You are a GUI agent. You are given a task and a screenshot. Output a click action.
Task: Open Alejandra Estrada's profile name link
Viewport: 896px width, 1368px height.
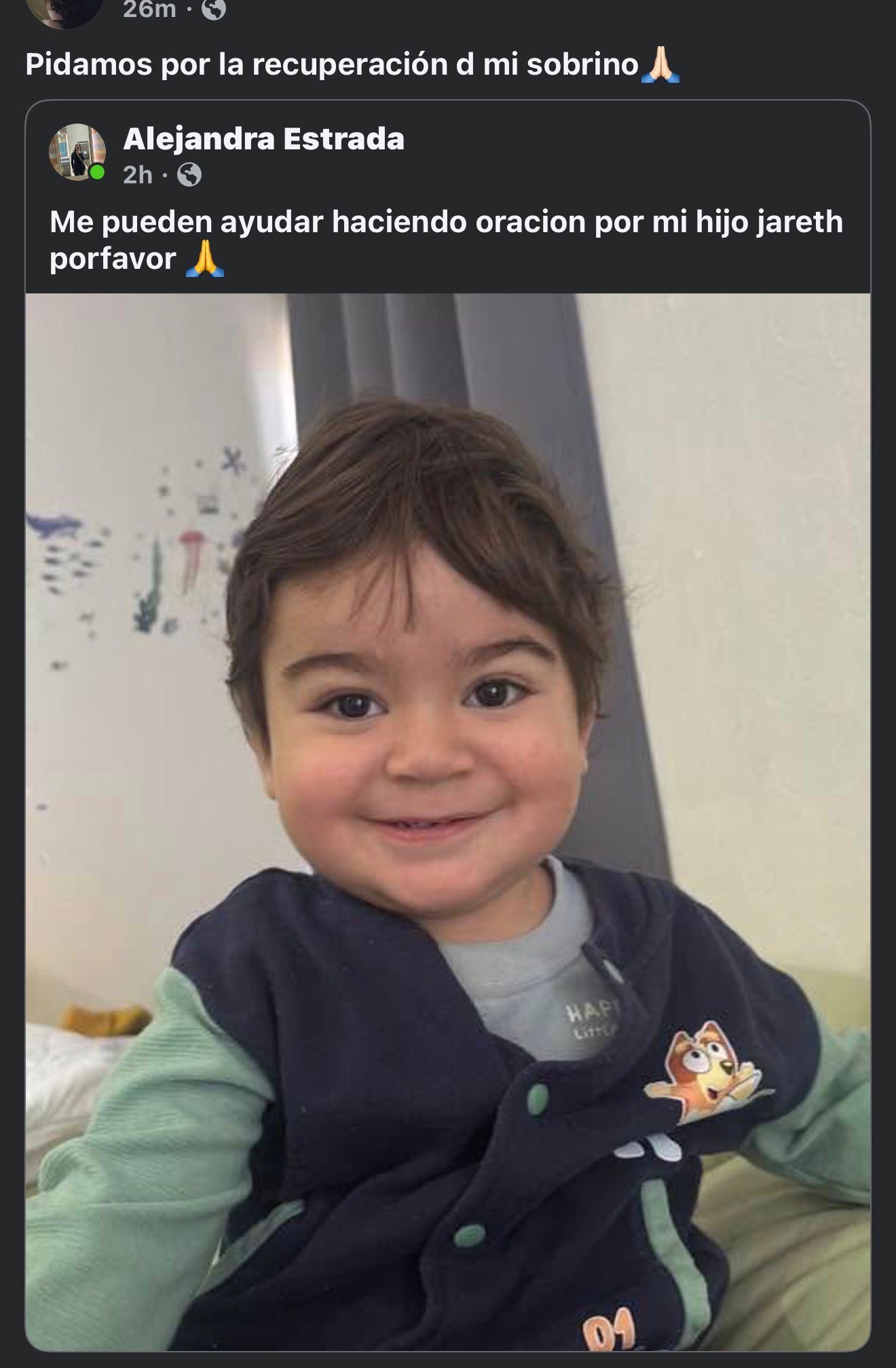[263, 139]
